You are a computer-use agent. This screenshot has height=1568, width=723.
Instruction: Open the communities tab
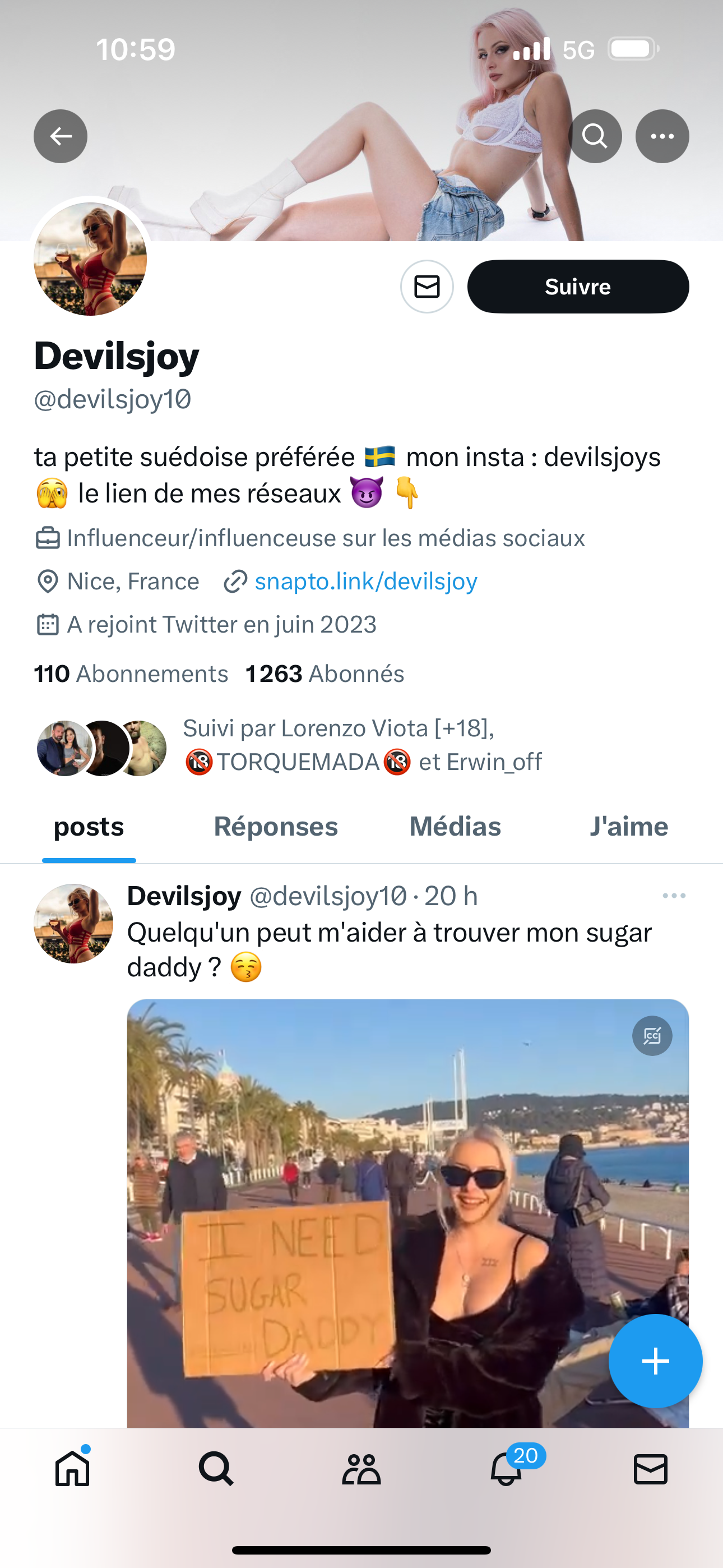tap(361, 1469)
